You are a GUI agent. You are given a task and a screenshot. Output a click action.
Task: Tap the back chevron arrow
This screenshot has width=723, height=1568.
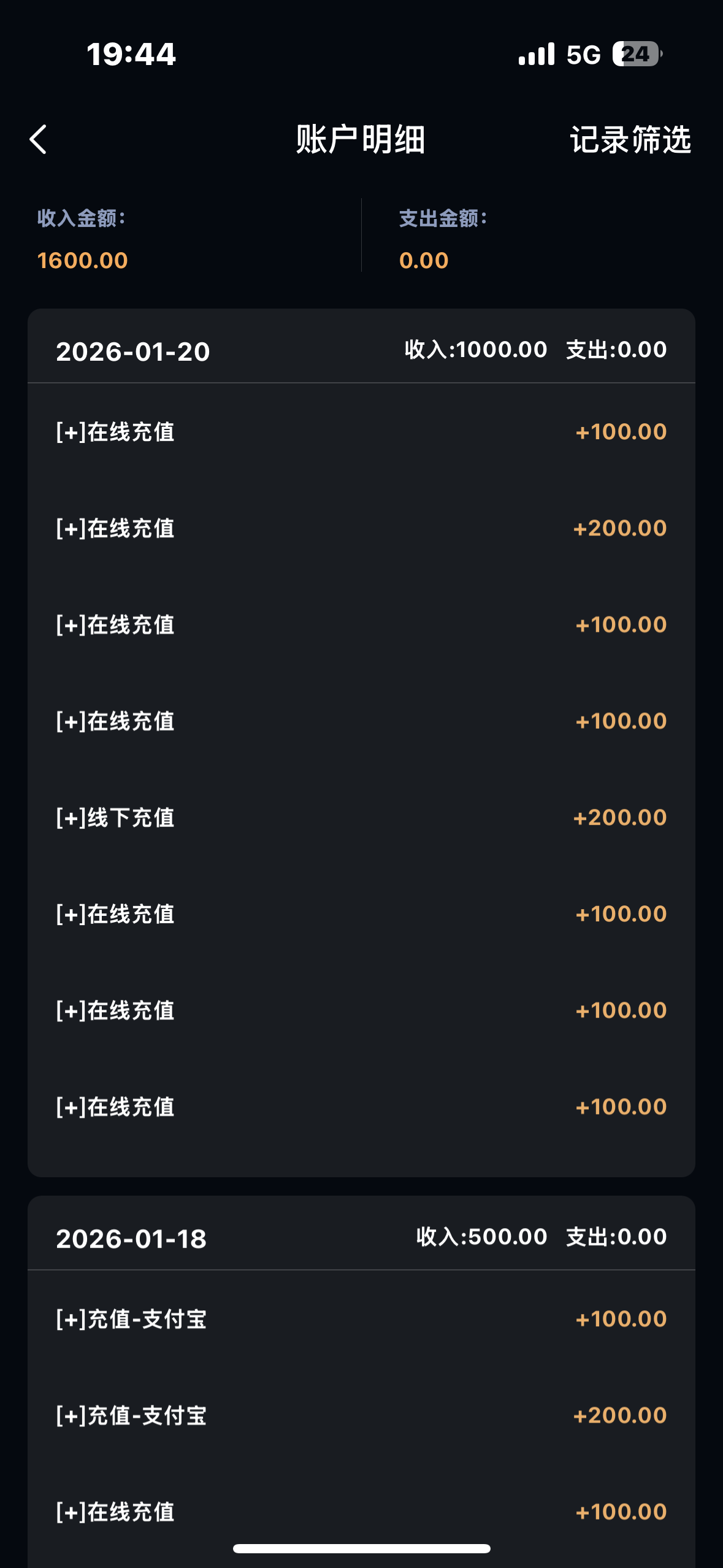(x=38, y=140)
